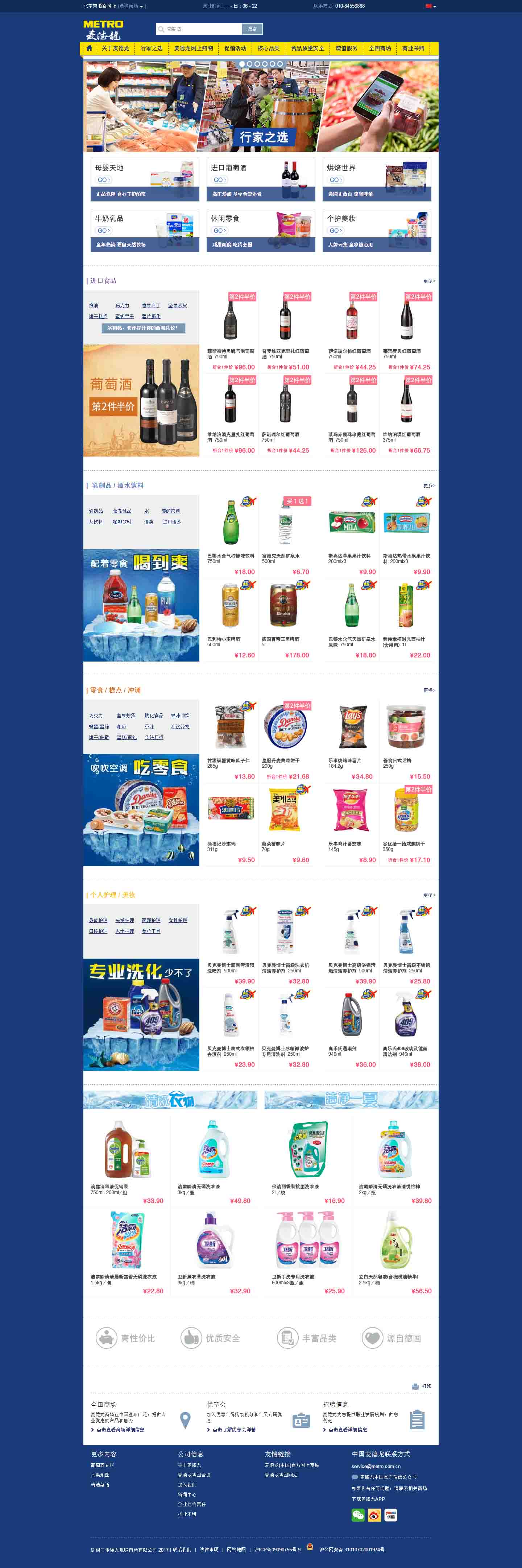Open the 巧克力 link under 进口食品
The width and height of the screenshot is (522, 1568).
(x=122, y=305)
